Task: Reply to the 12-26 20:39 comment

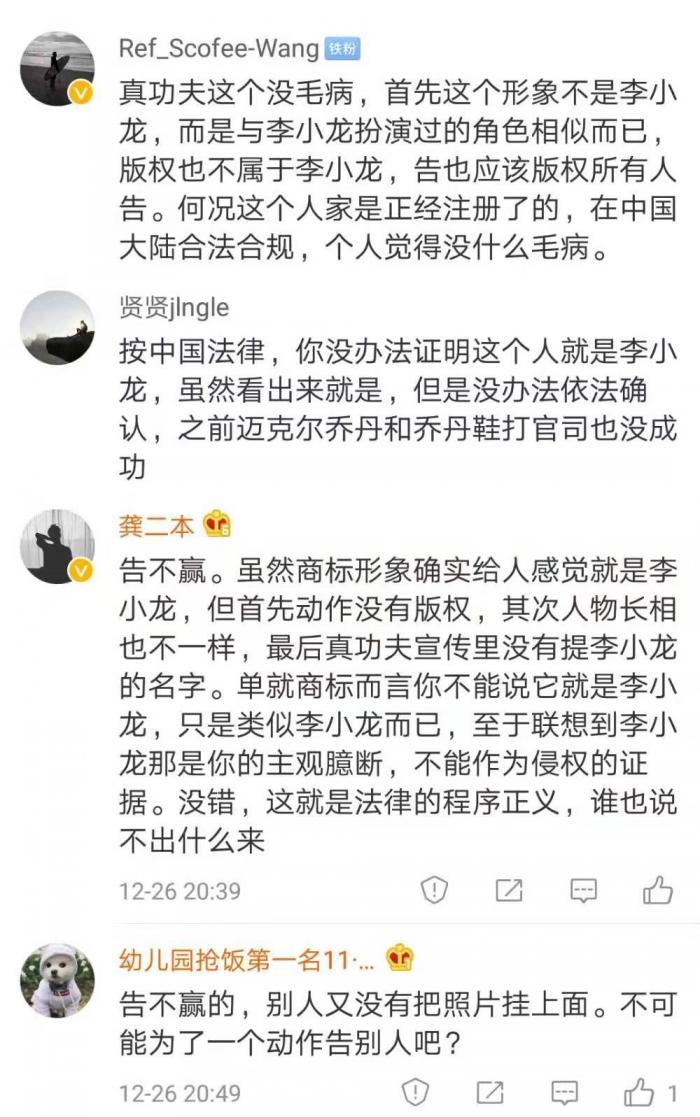Action: 583,890
